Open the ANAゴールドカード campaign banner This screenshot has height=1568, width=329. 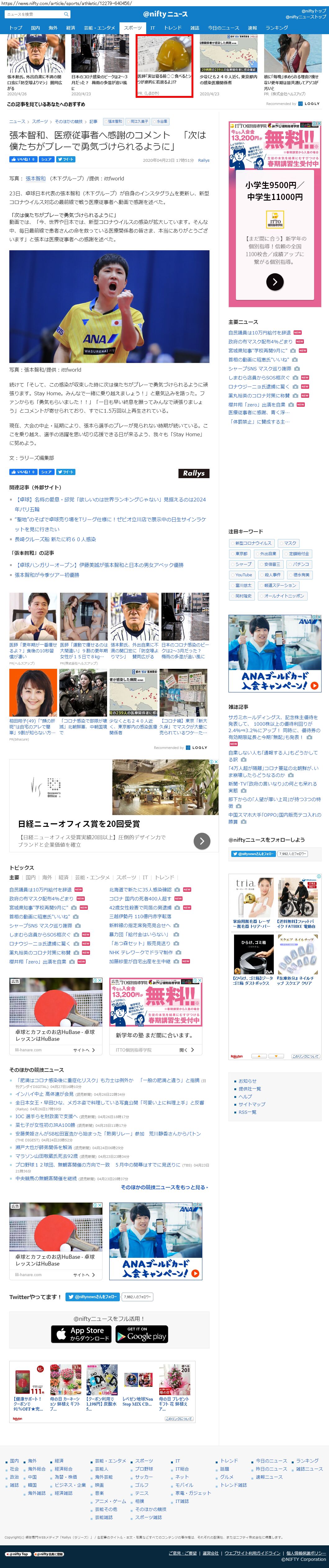click(275, 654)
